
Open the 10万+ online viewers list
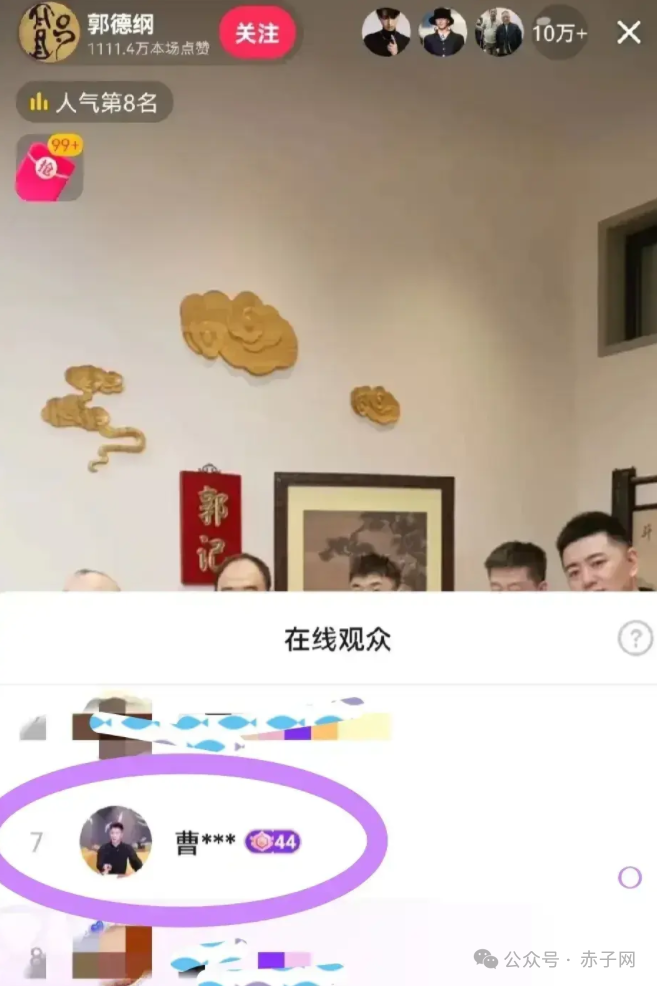point(559,33)
